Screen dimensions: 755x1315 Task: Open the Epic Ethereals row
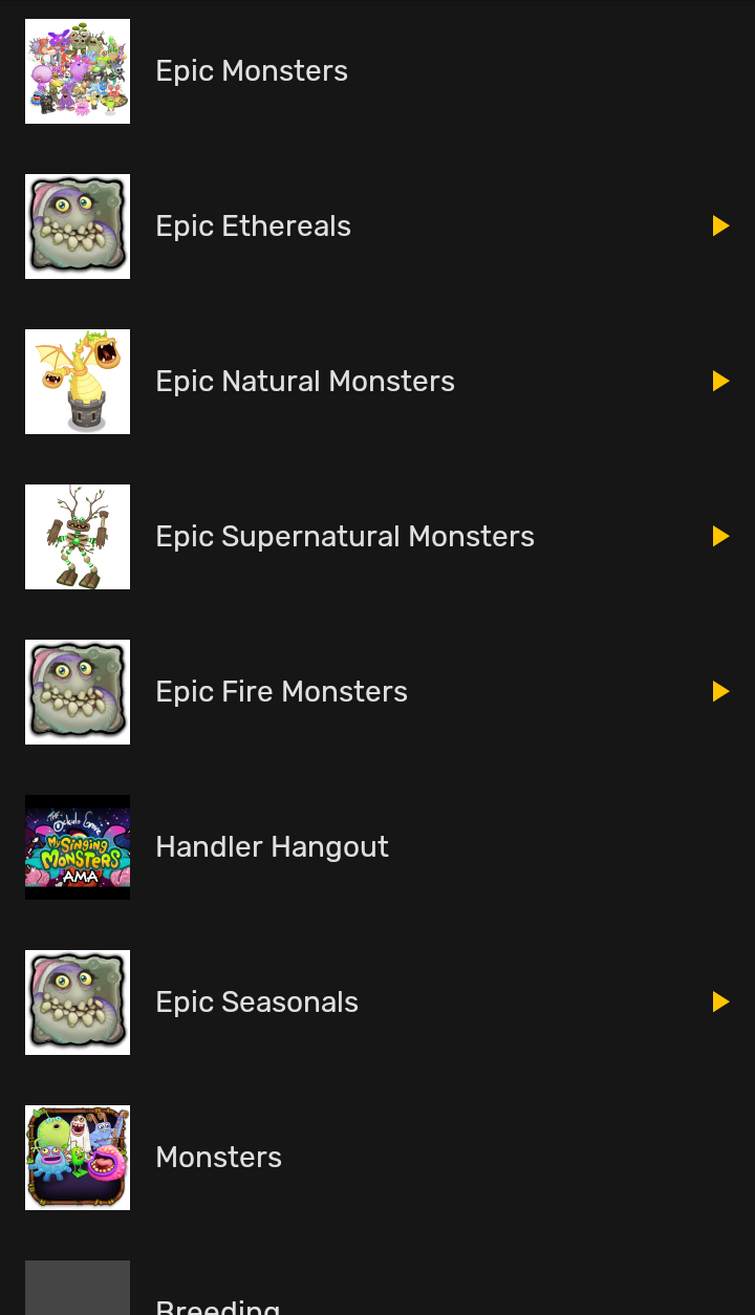pos(253,226)
